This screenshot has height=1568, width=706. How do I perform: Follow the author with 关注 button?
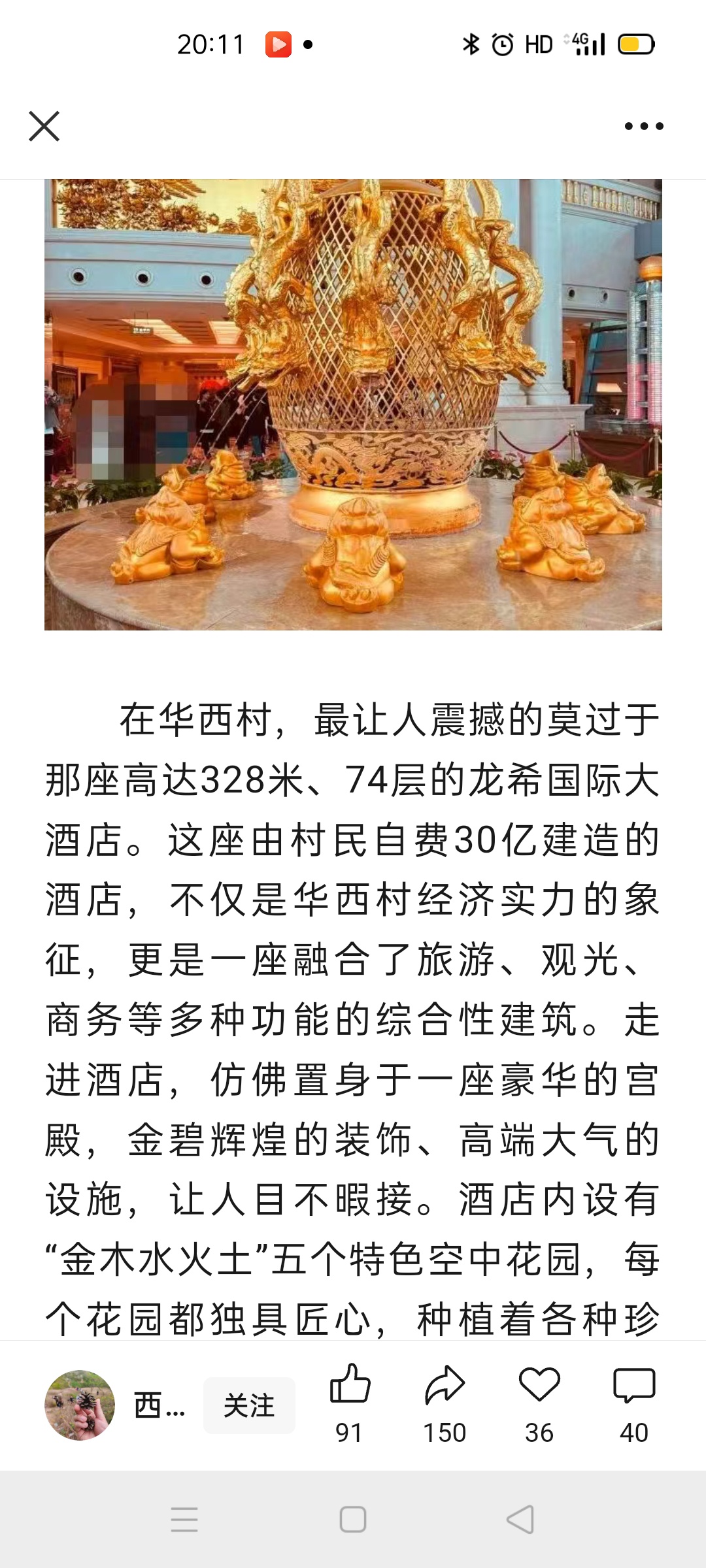click(x=249, y=1405)
